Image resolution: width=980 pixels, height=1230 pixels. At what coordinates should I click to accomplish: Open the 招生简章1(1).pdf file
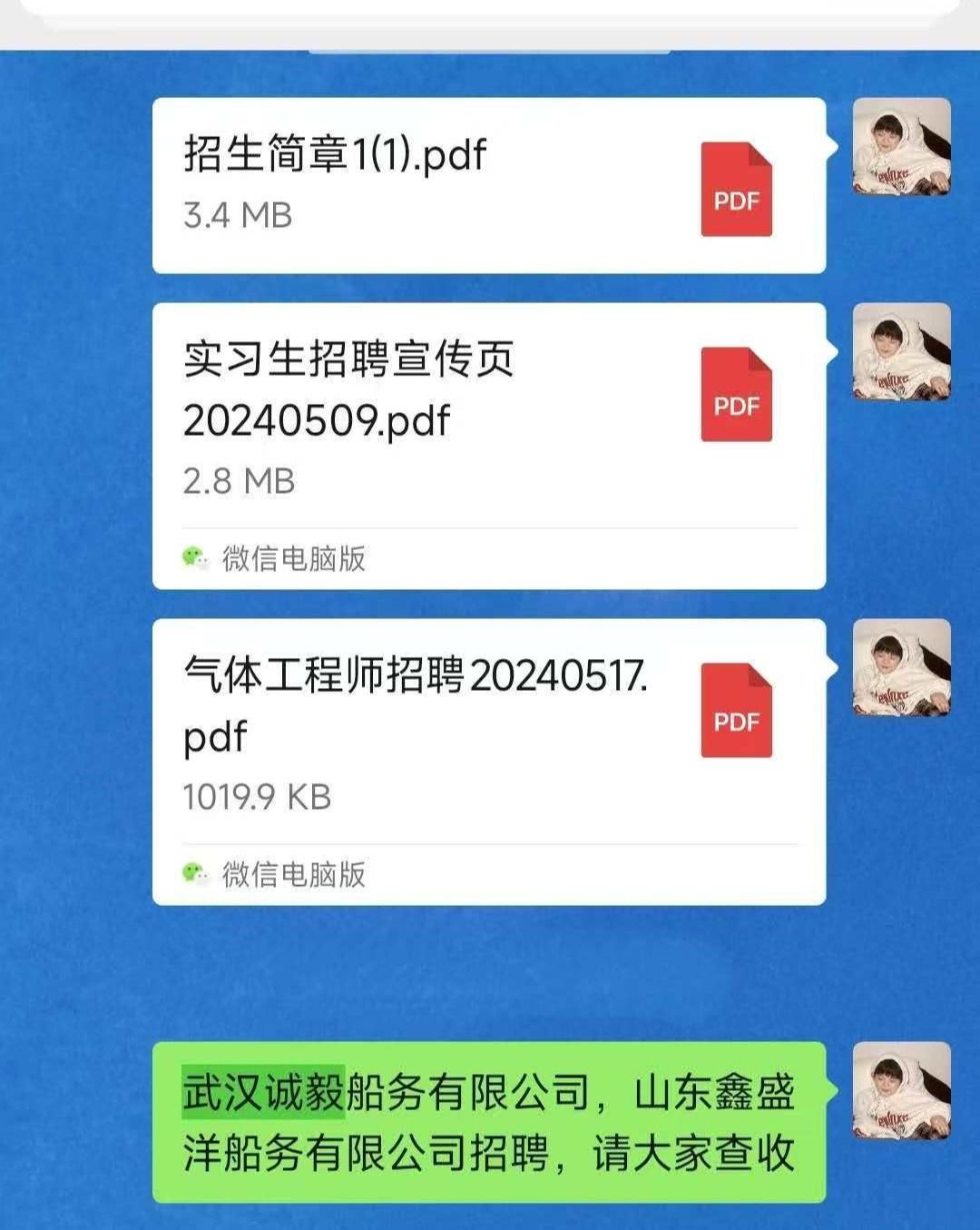(488, 186)
